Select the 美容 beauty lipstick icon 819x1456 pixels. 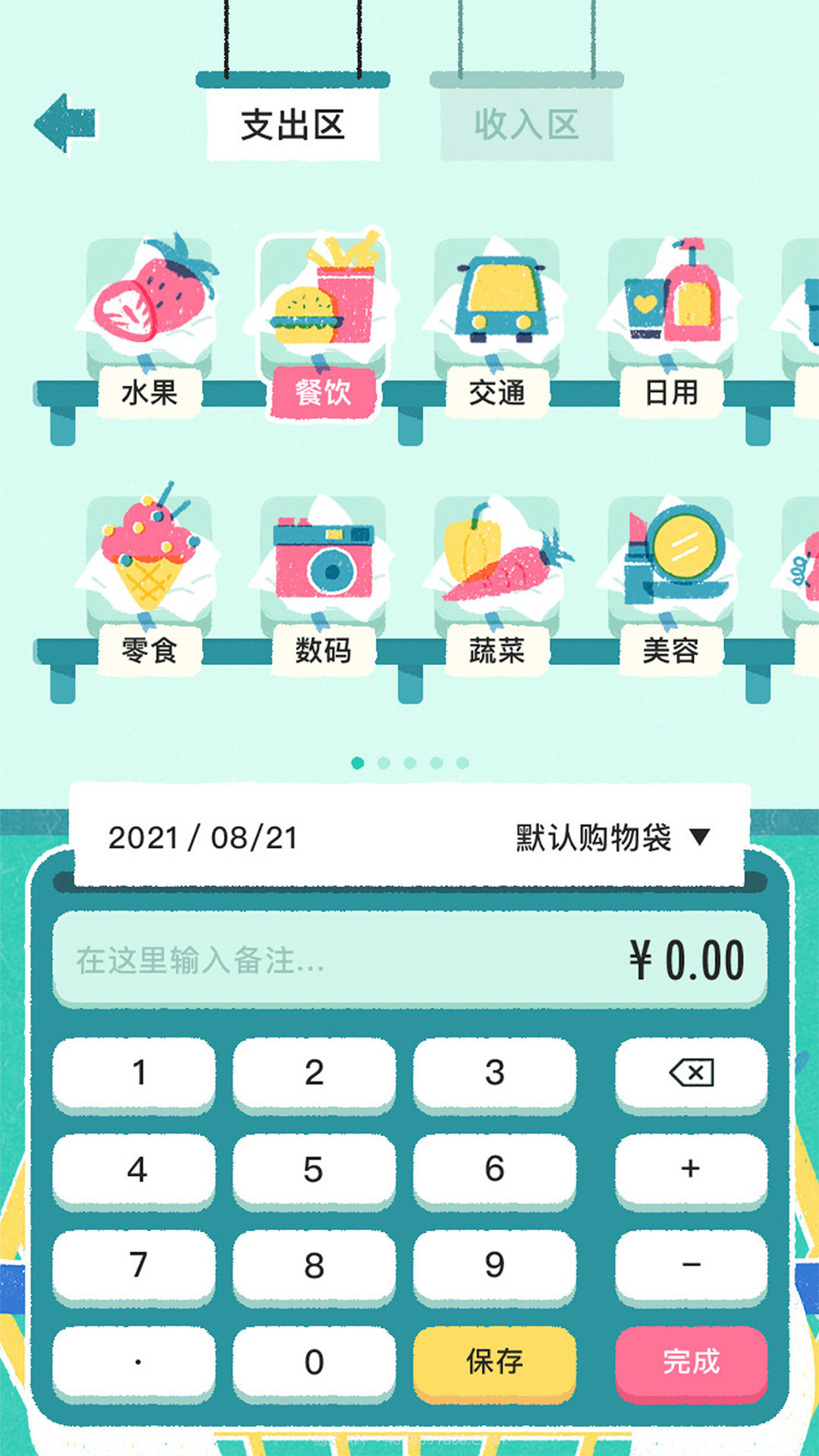coord(671,561)
